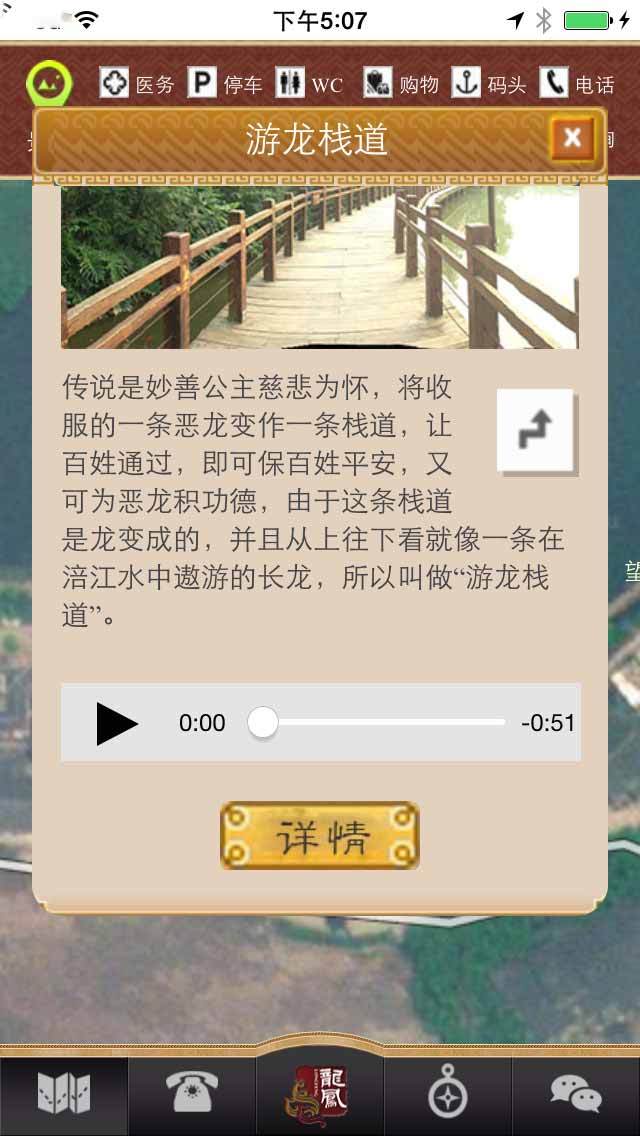Show WC restroom locations
This screenshot has width=640, height=1136.
click(310, 84)
